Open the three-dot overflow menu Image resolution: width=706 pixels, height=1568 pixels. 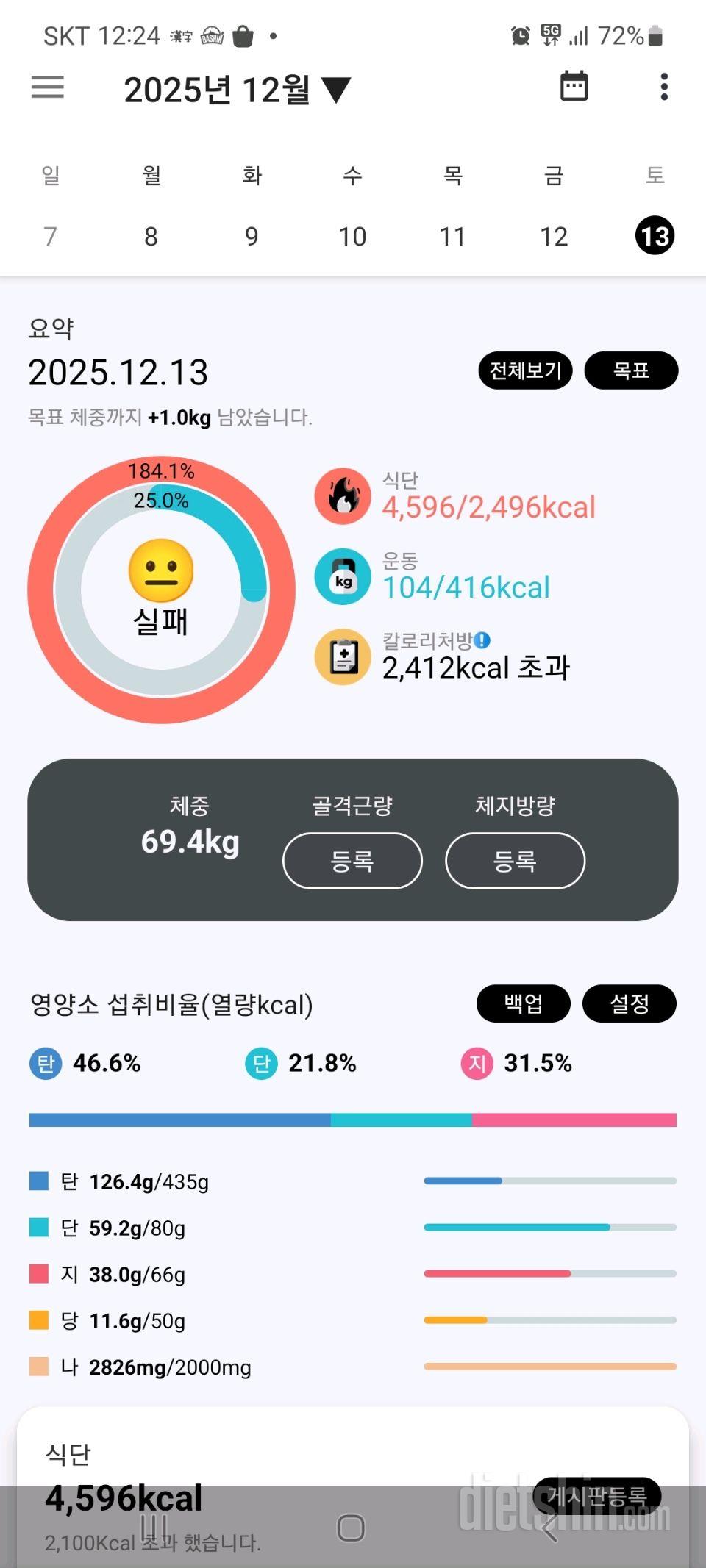coord(664,87)
